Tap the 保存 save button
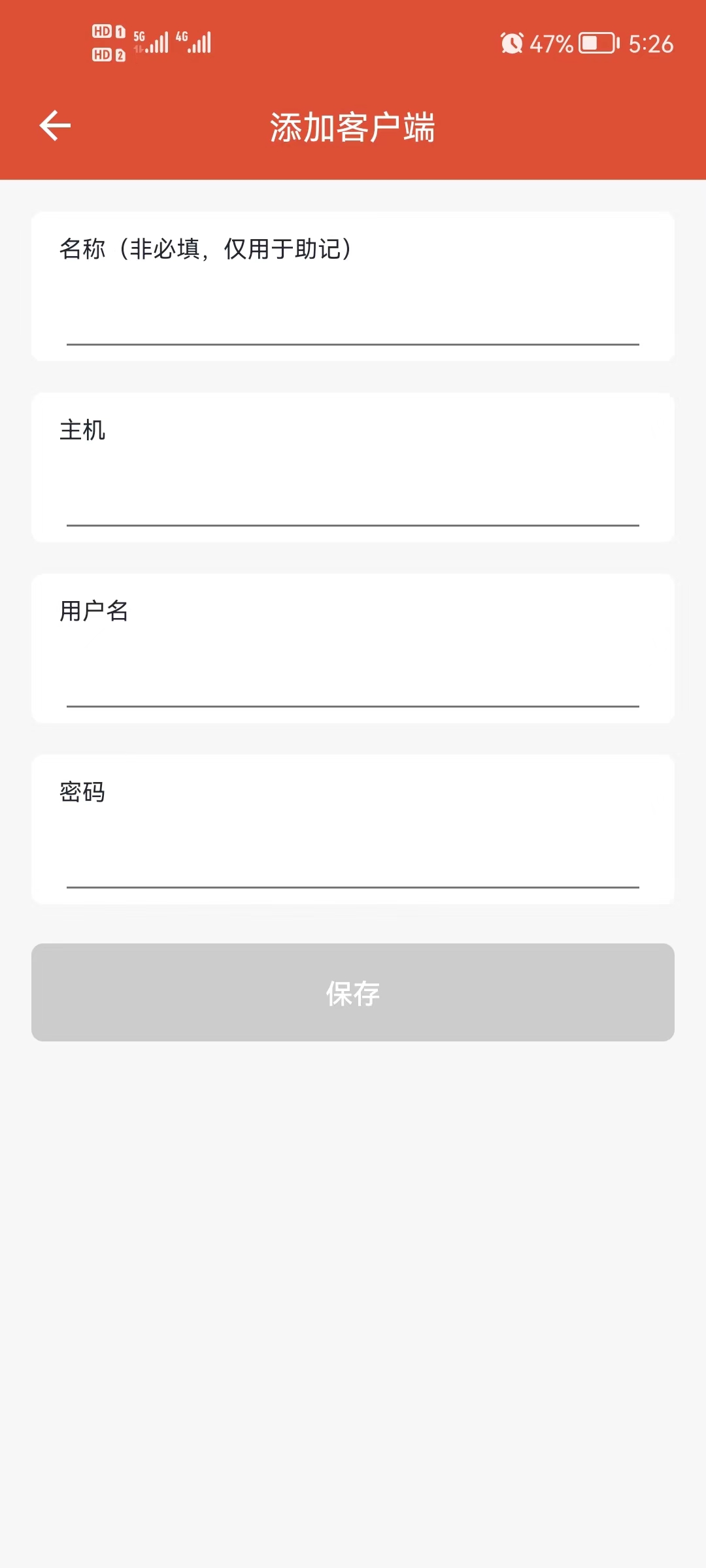Image resolution: width=706 pixels, height=1568 pixels. tap(353, 992)
